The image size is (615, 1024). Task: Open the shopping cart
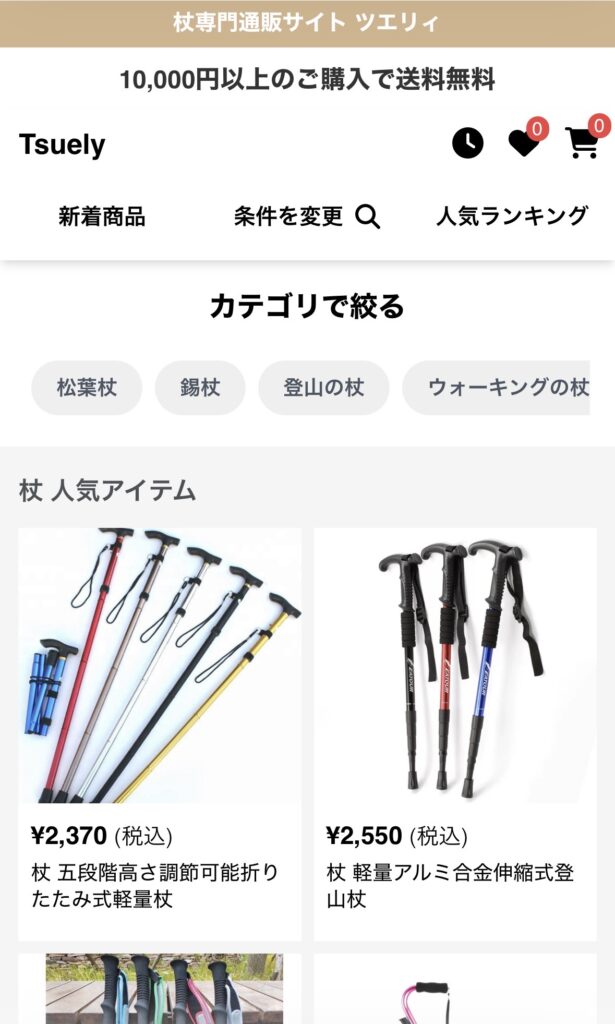[x=582, y=143]
